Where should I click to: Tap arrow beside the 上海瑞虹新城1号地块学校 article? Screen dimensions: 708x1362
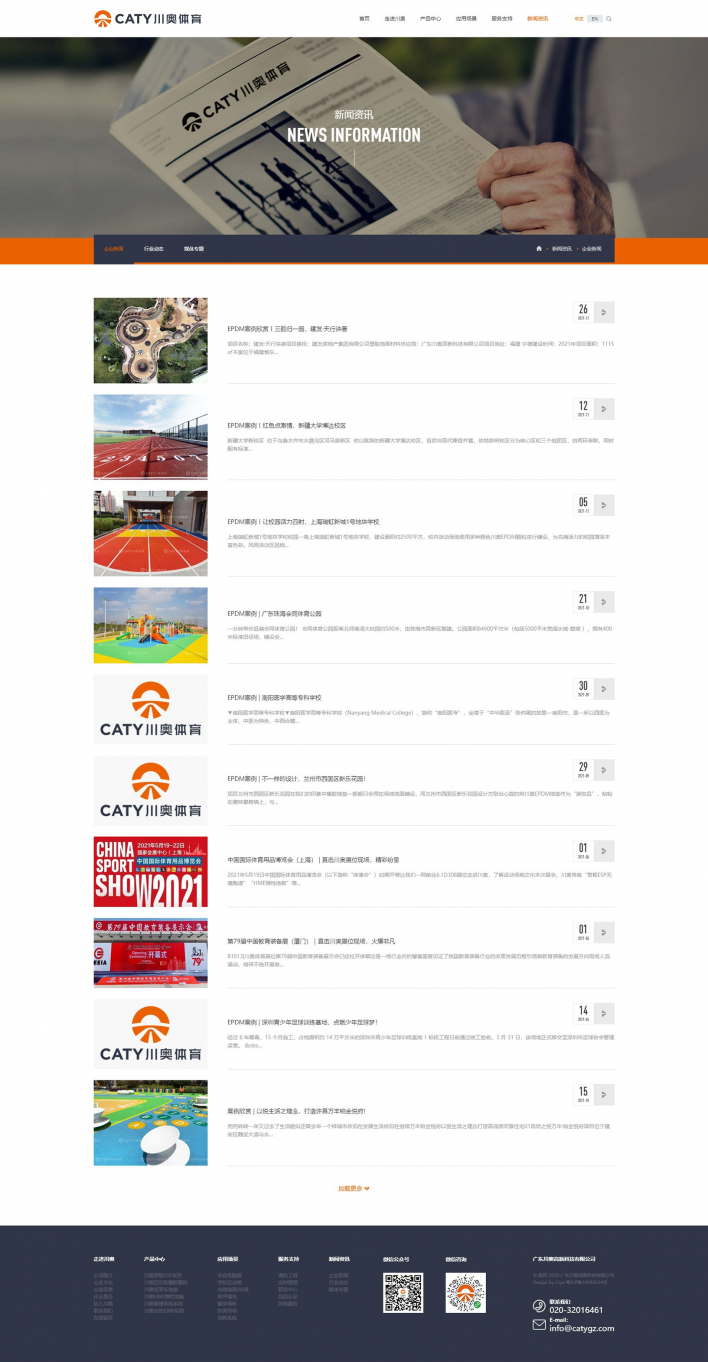(x=604, y=505)
